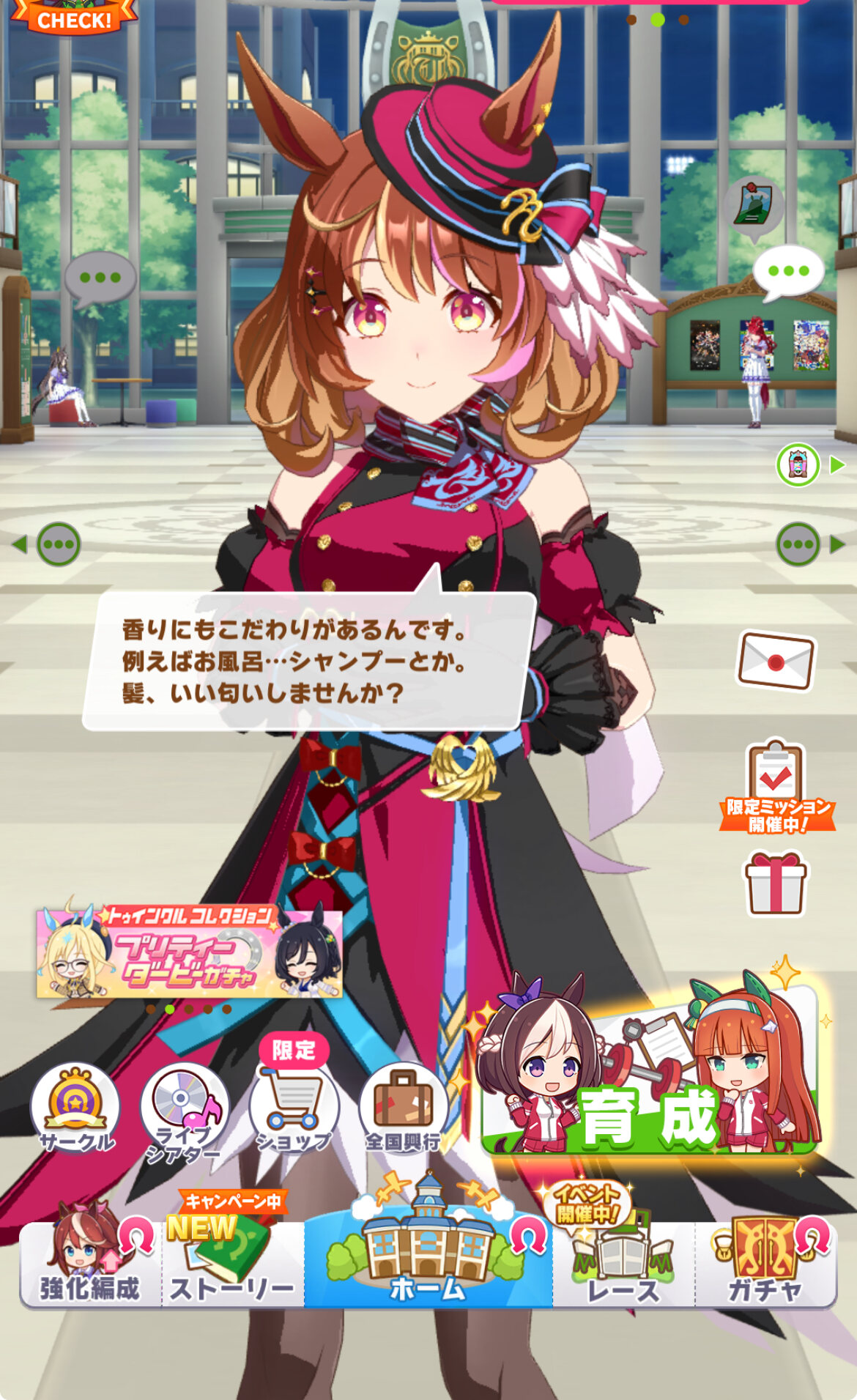Tap the CHECK! badge

click(73, 18)
